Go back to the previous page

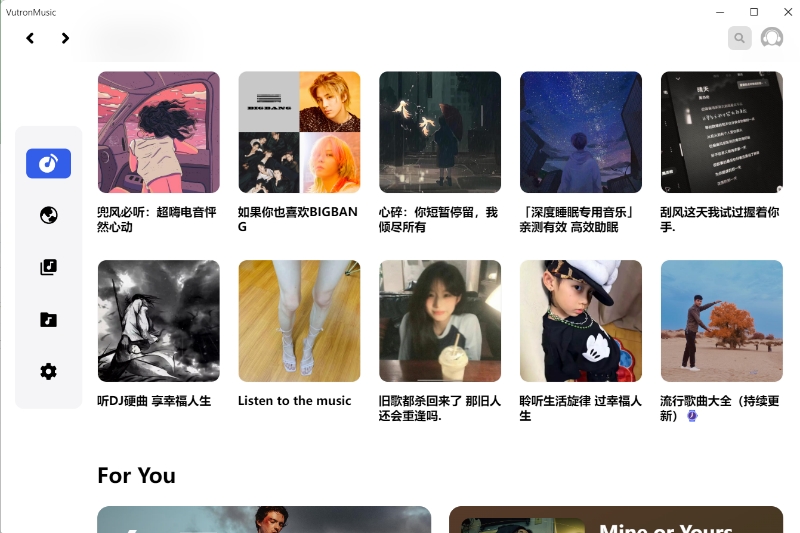(x=30, y=38)
